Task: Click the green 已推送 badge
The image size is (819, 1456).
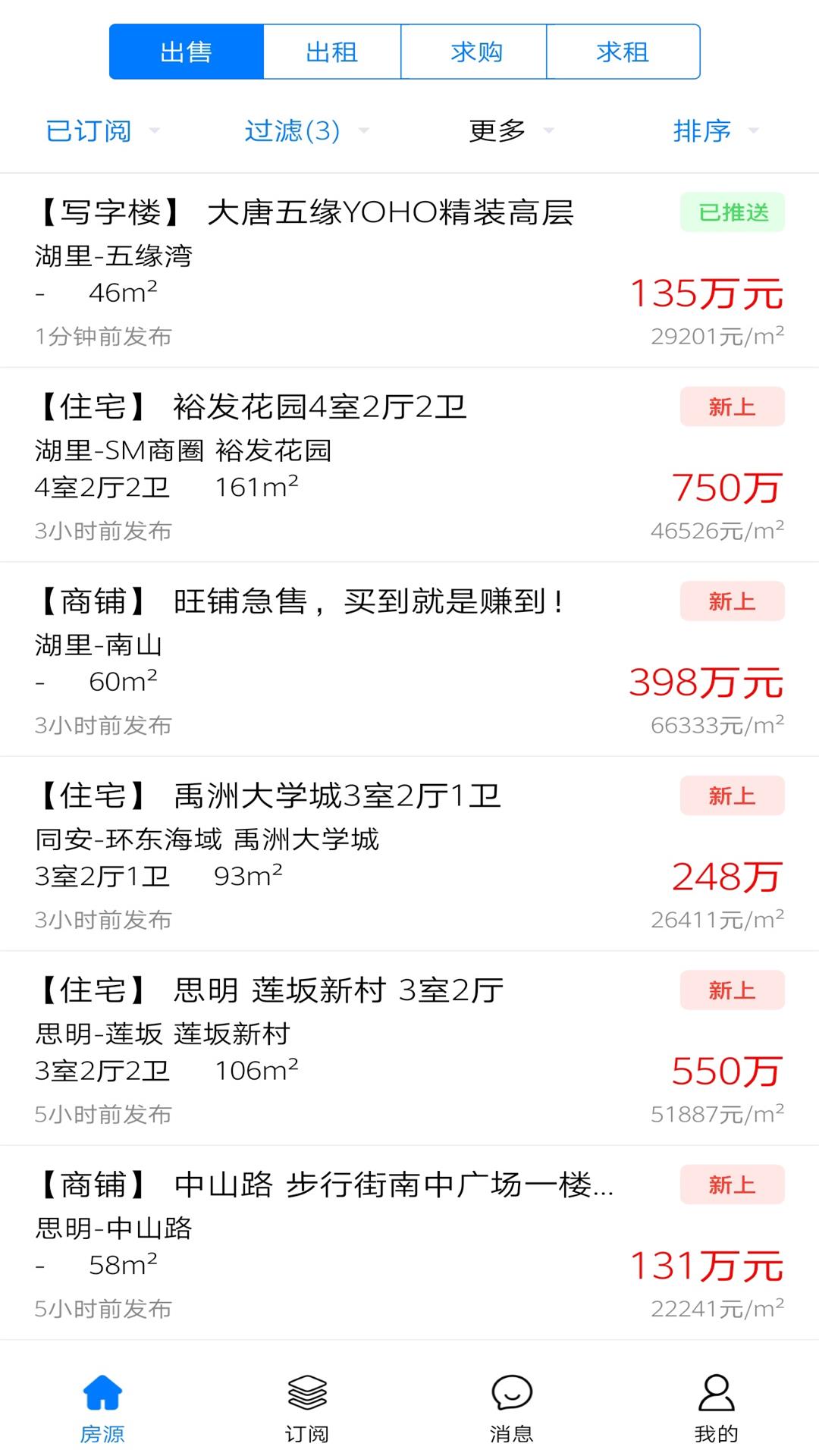Action: (x=731, y=213)
